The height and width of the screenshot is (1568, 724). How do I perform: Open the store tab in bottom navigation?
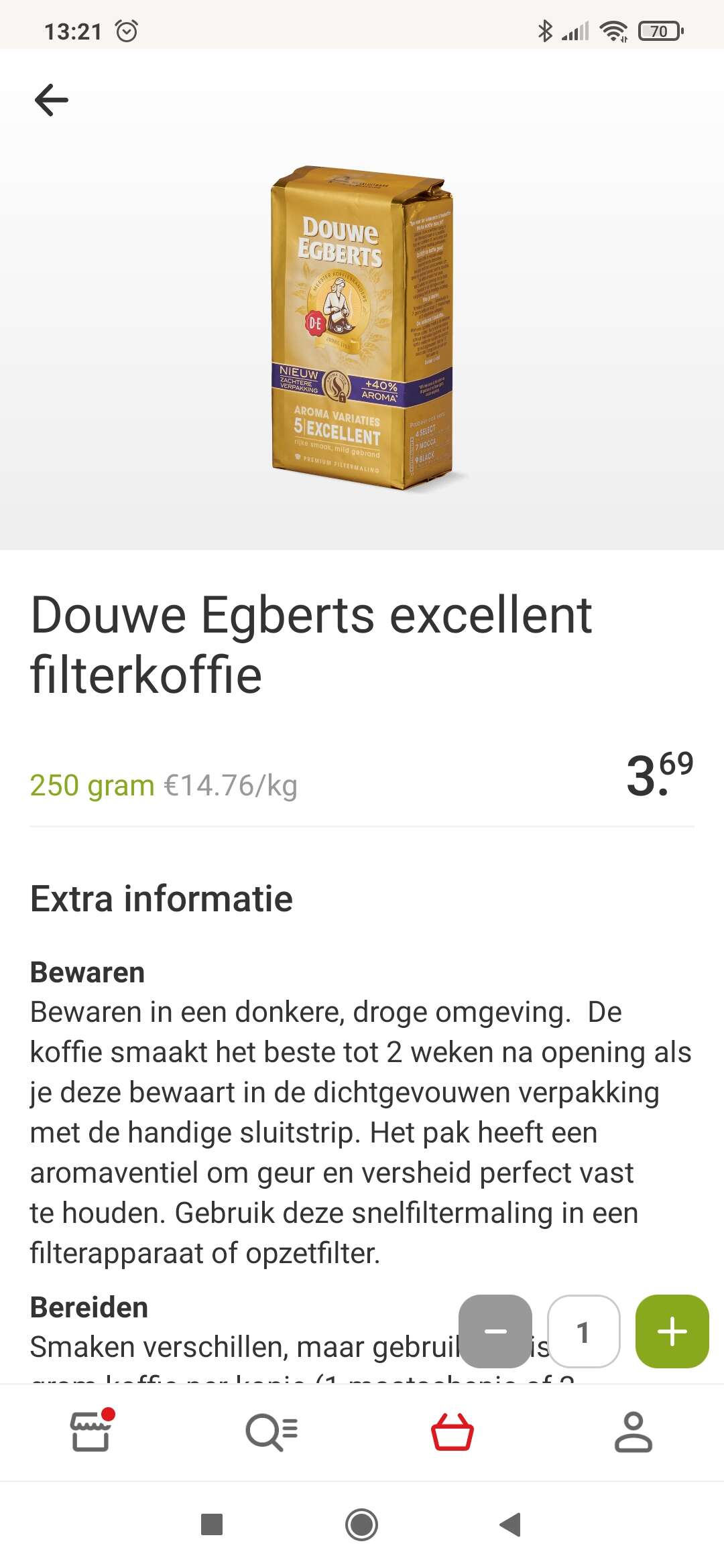click(x=90, y=1431)
